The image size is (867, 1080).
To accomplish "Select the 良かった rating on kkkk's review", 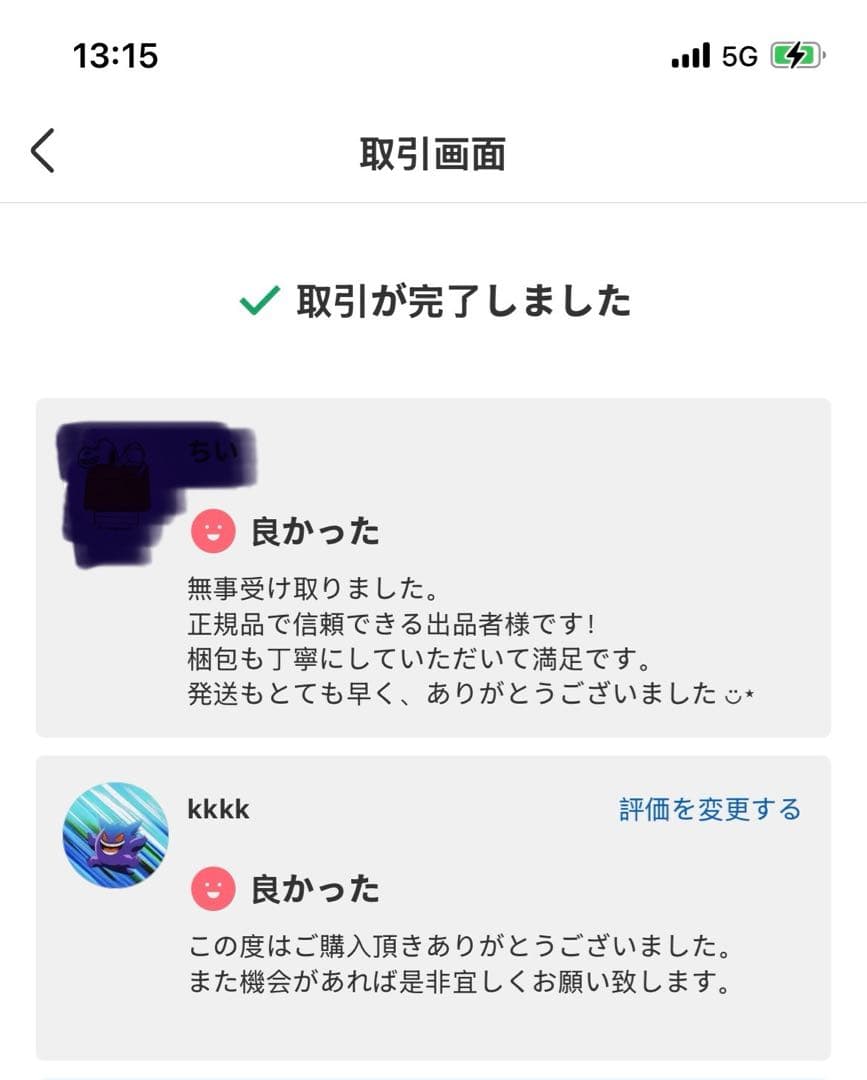I will 317,887.
